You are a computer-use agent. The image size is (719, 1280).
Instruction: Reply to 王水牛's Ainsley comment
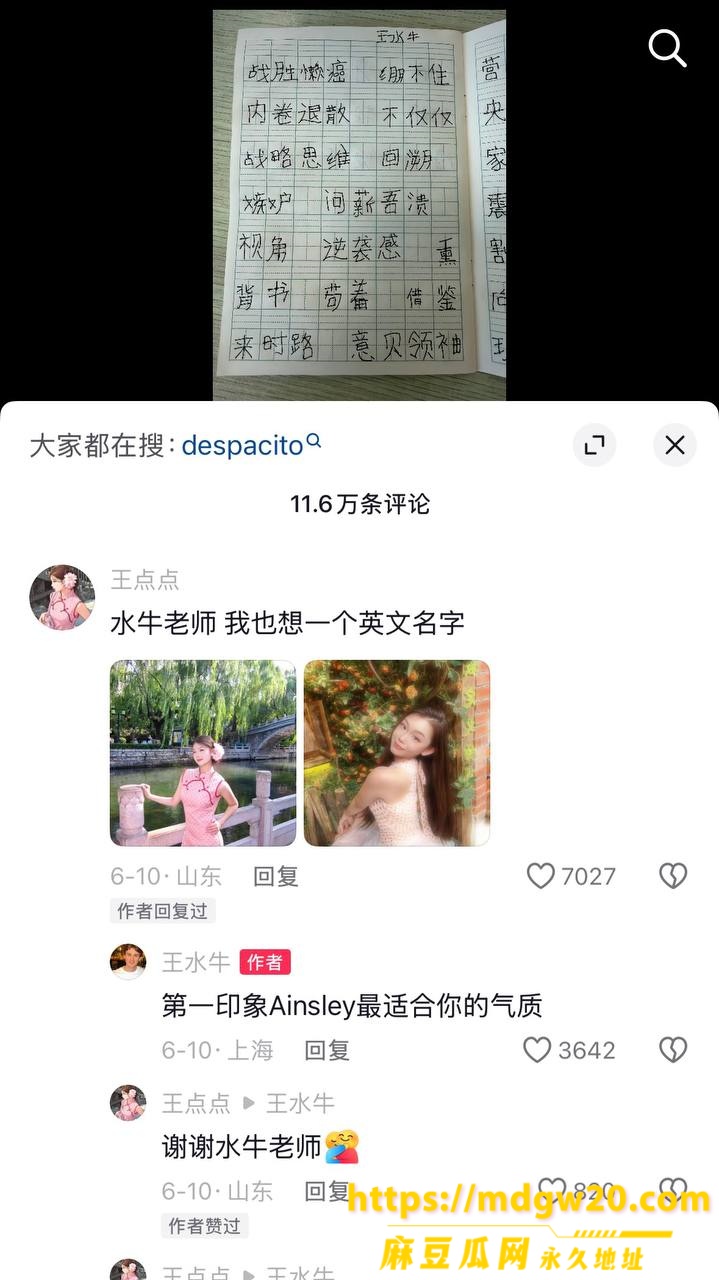pyautogui.click(x=327, y=1050)
